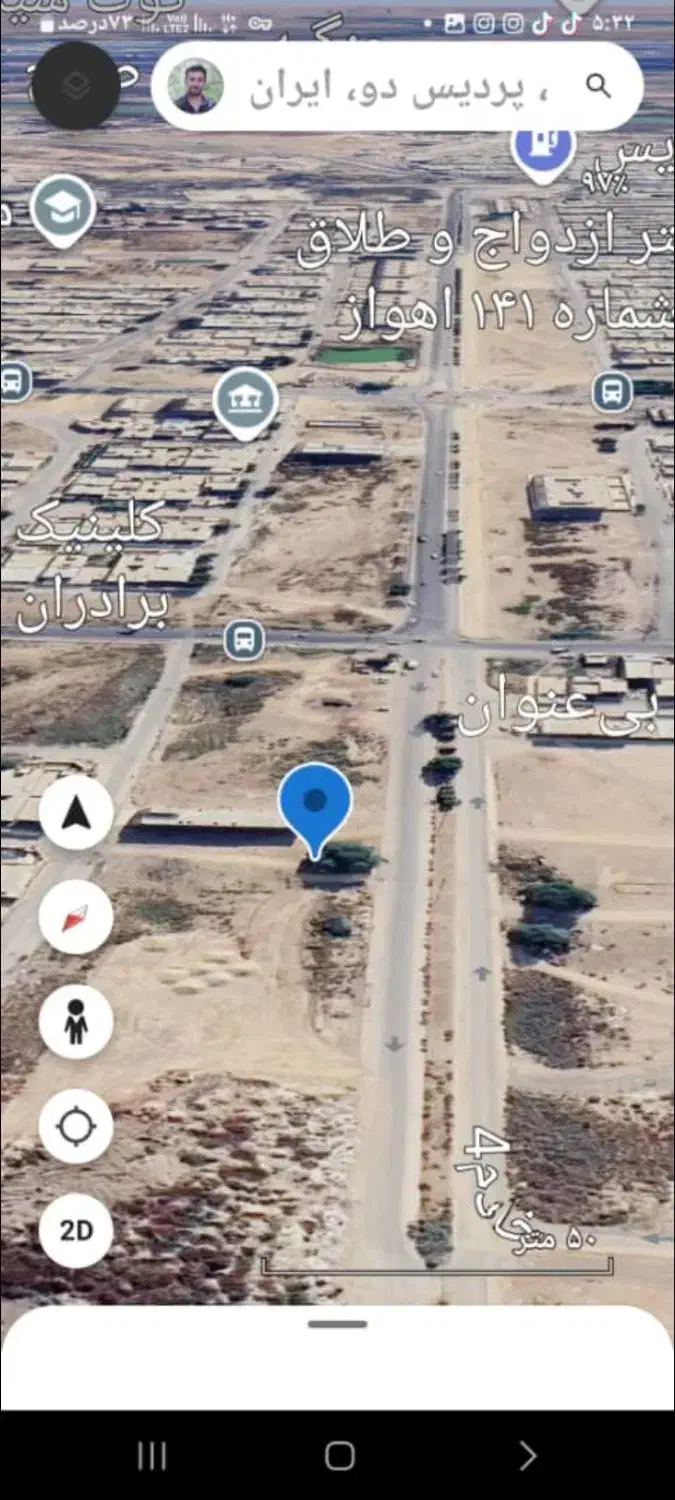
Task: Expand the bottom sheet handle
Action: [x=338, y=1325]
